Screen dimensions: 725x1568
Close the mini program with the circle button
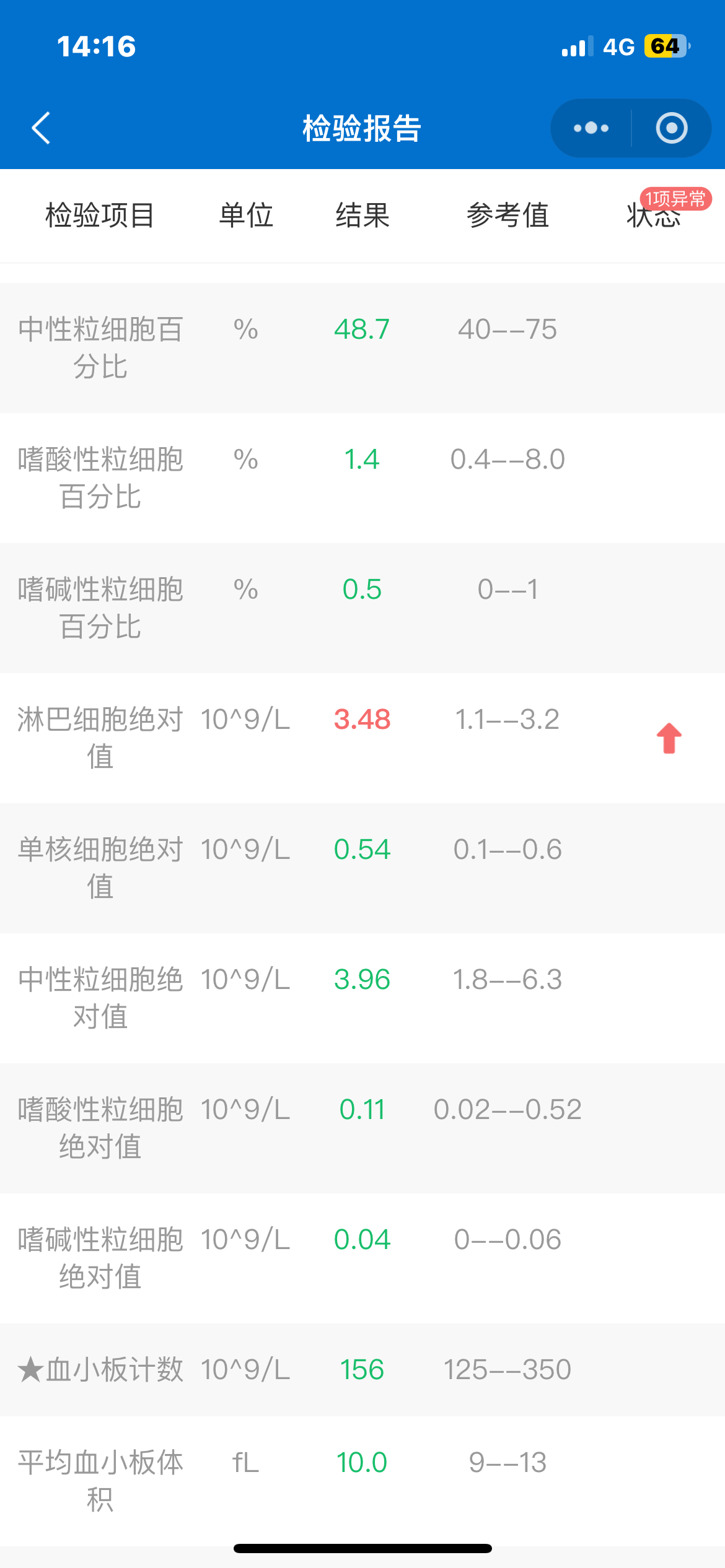pos(672,128)
